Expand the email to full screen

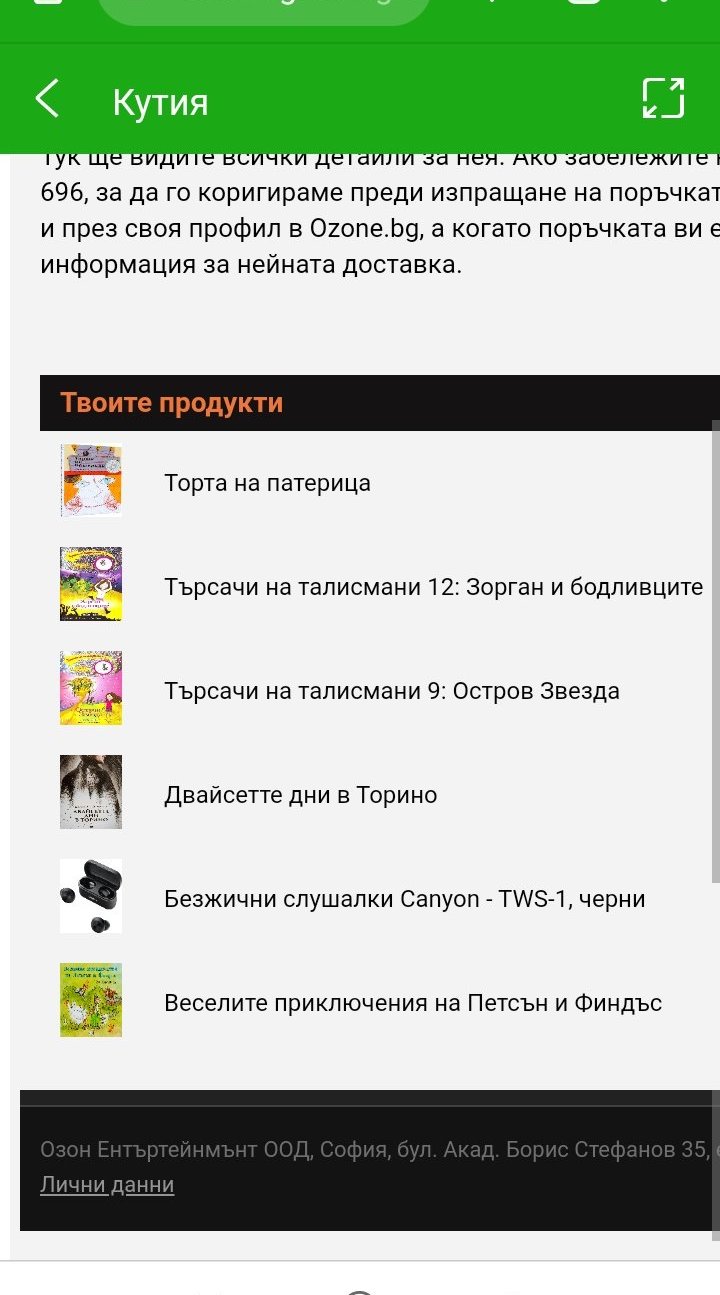pos(663,99)
